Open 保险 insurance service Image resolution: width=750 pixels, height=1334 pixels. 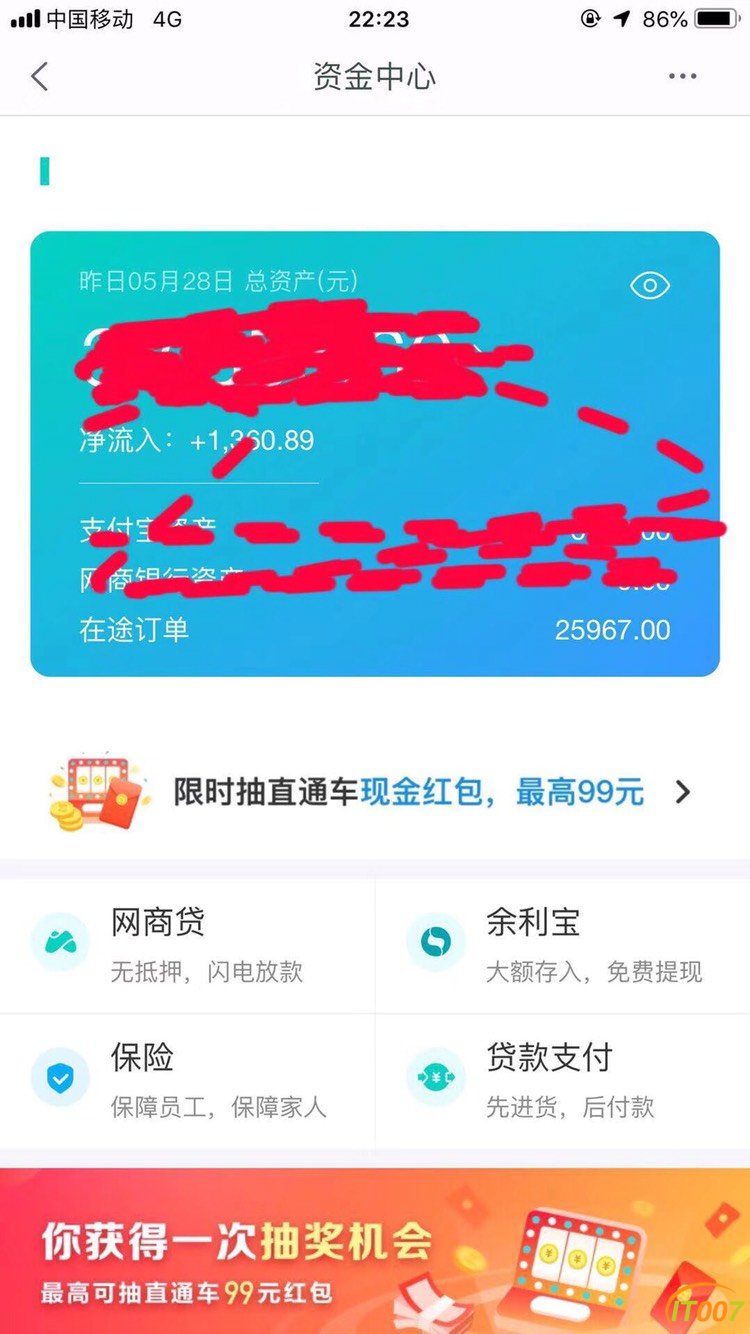188,1080
